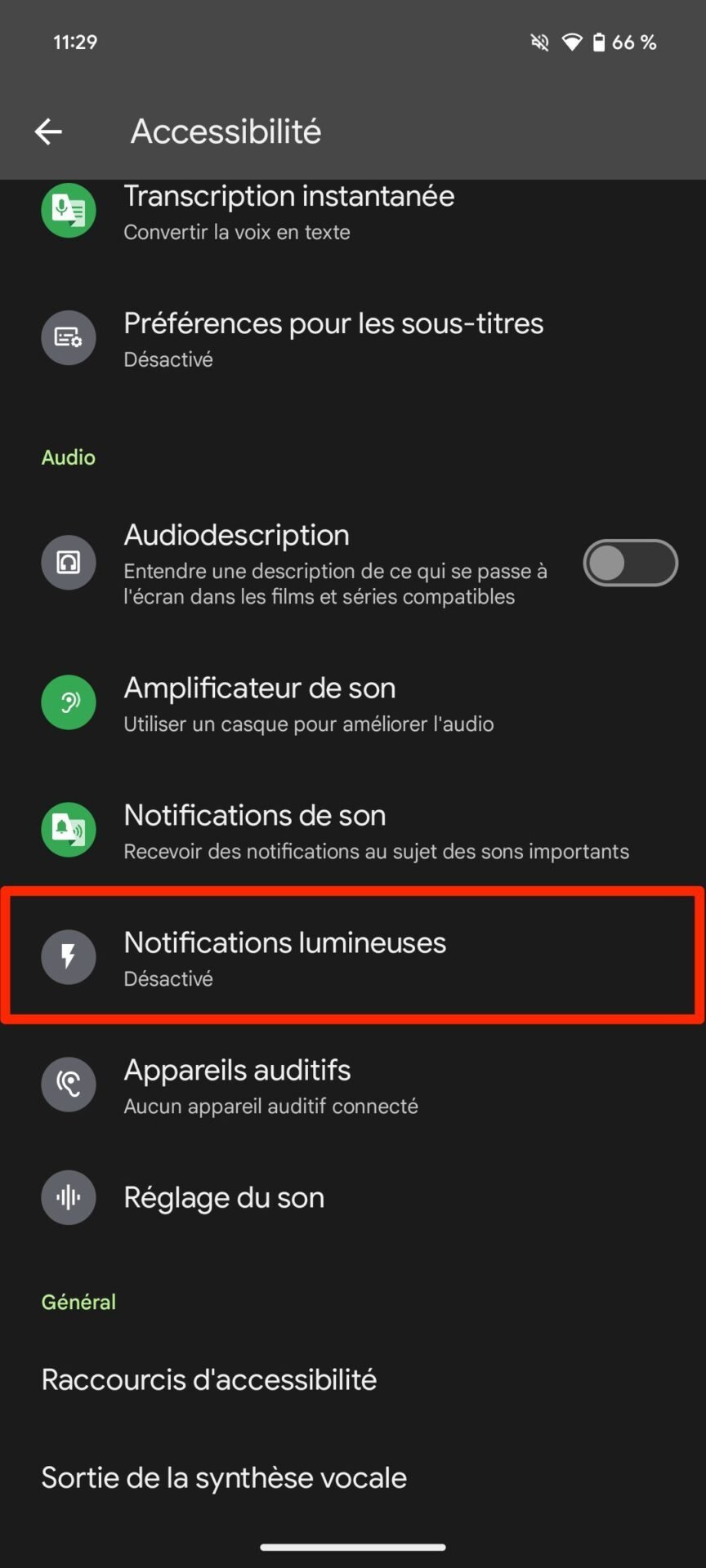The width and height of the screenshot is (706, 1568).
Task: Open Préférences pour les sous-titres
Action: (353, 339)
